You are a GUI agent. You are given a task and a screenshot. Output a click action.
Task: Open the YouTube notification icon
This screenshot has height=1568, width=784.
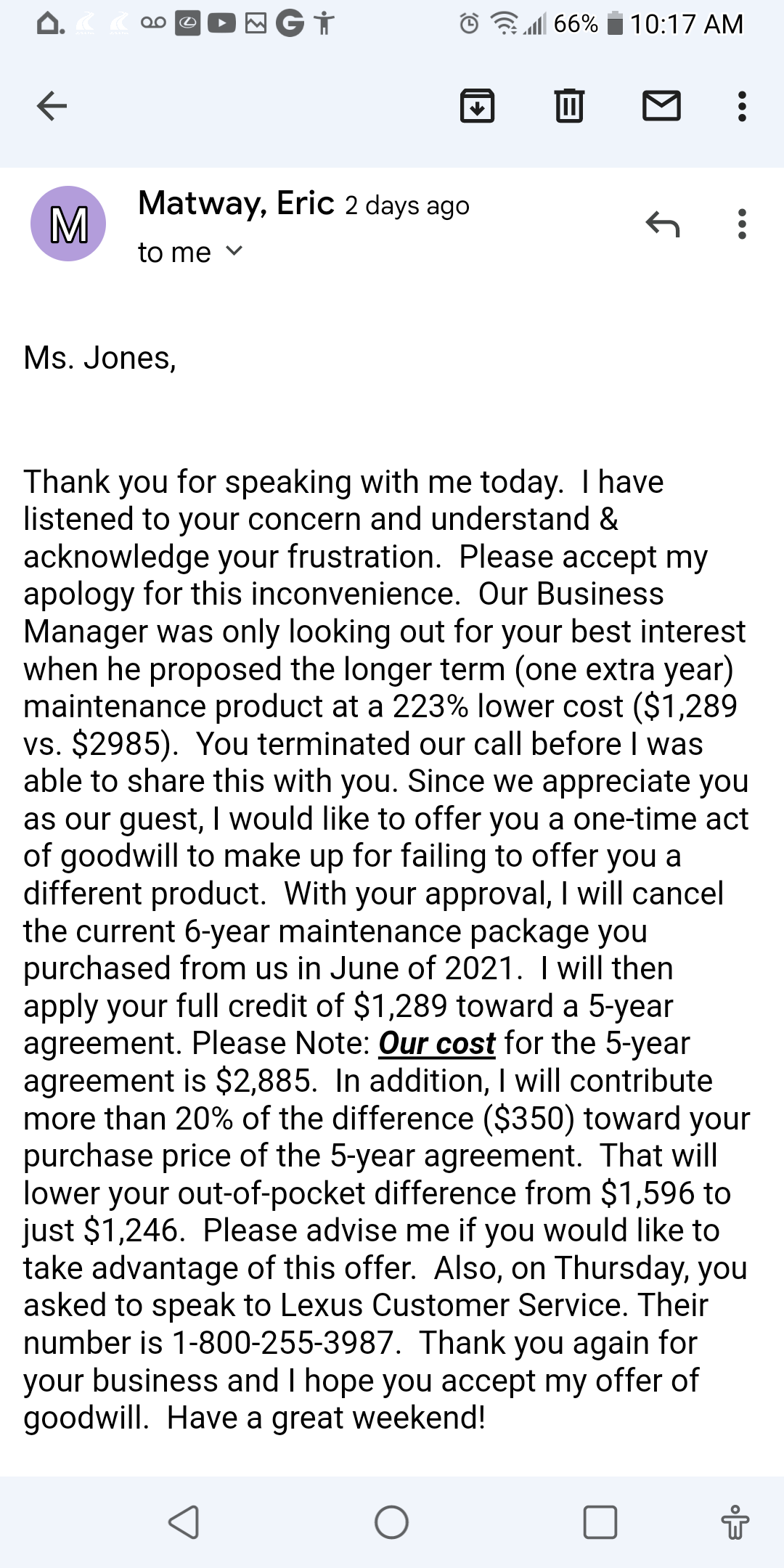pyautogui.click(x=221, y=23)
